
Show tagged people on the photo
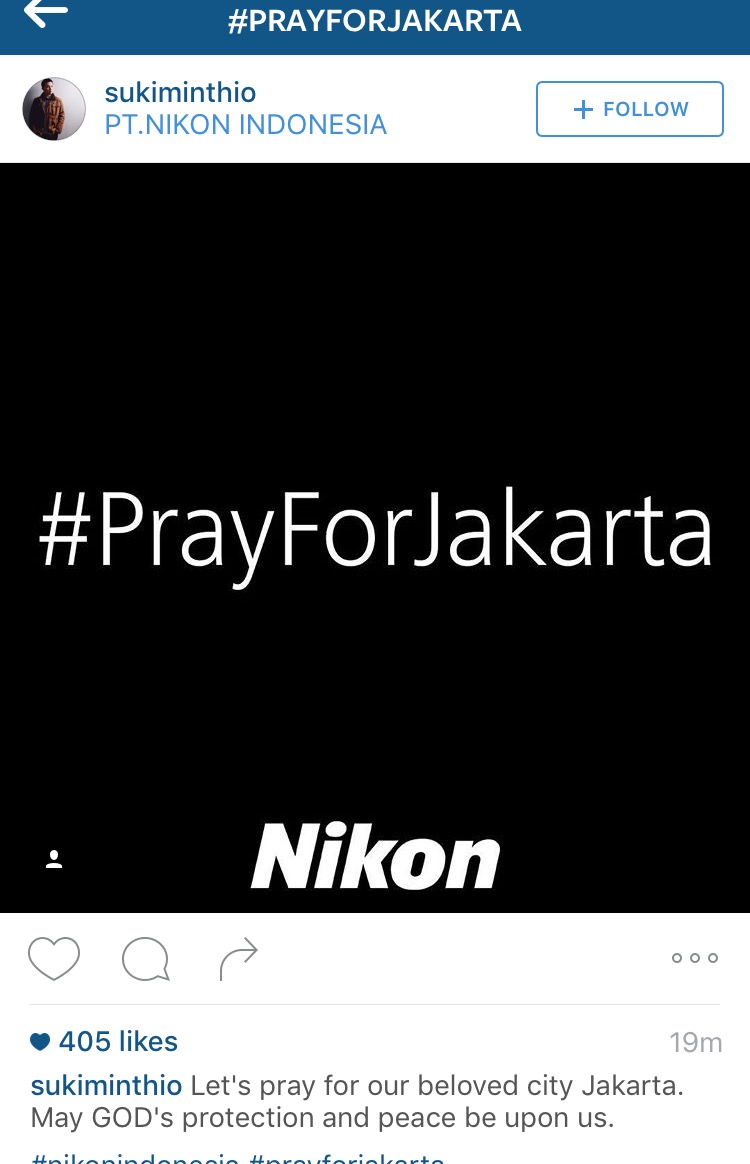[55, 859]
